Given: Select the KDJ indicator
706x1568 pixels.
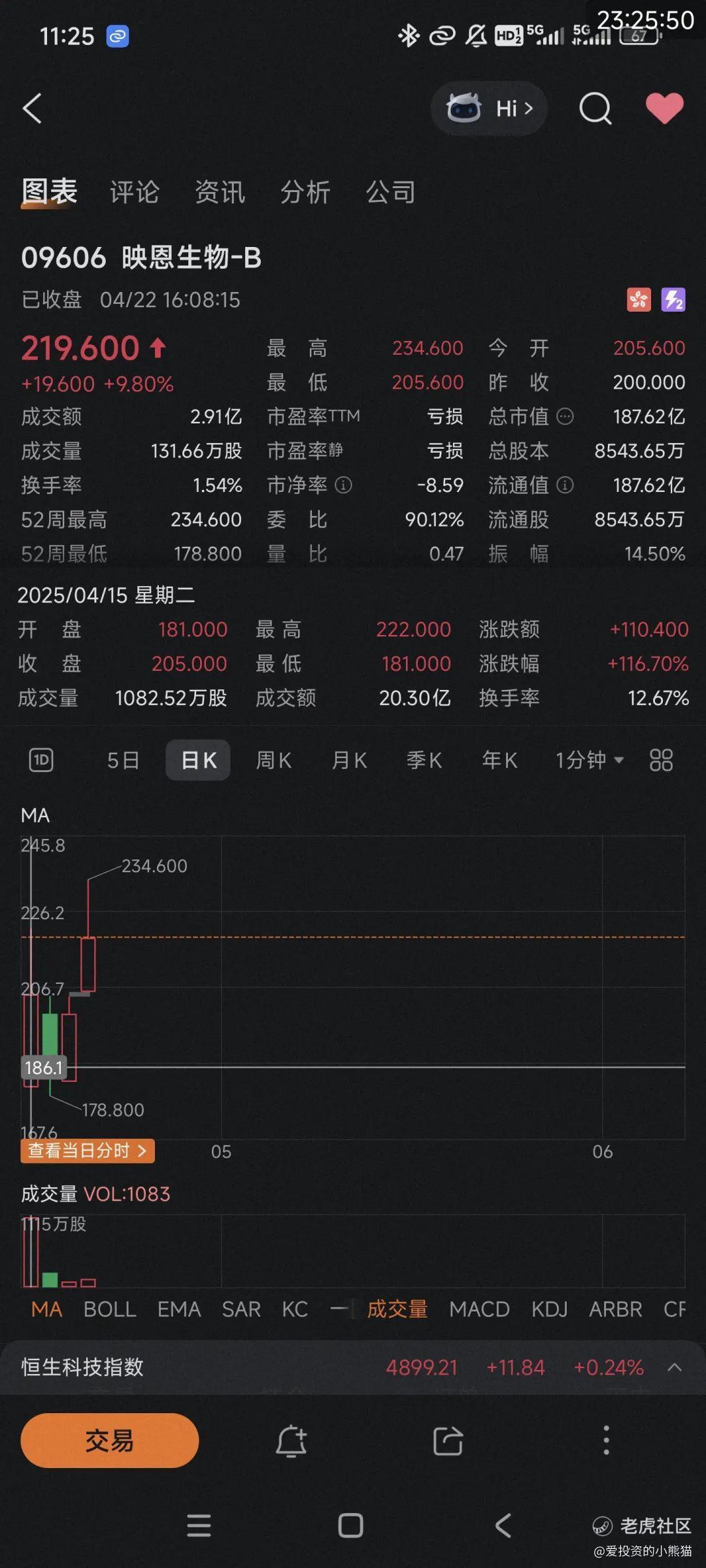Looking at the screenshot, I should (x=549, y=1309).
